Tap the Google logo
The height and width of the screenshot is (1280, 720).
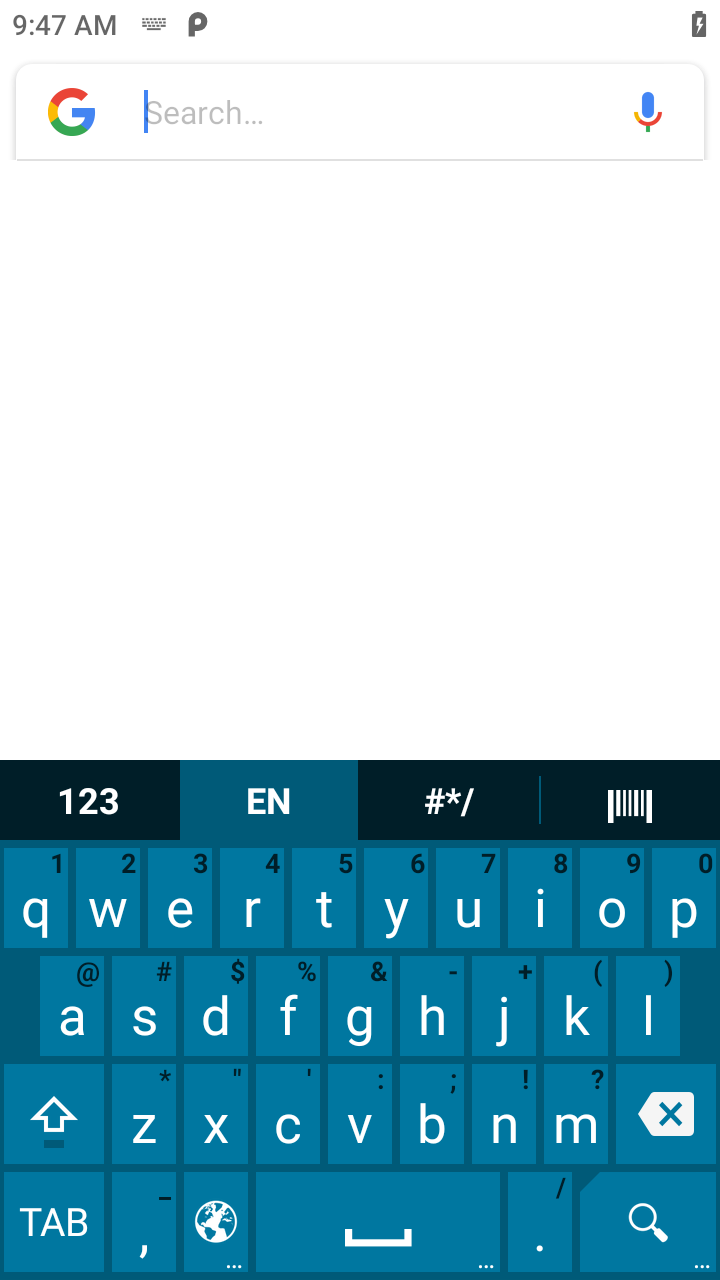pos(72,112)
